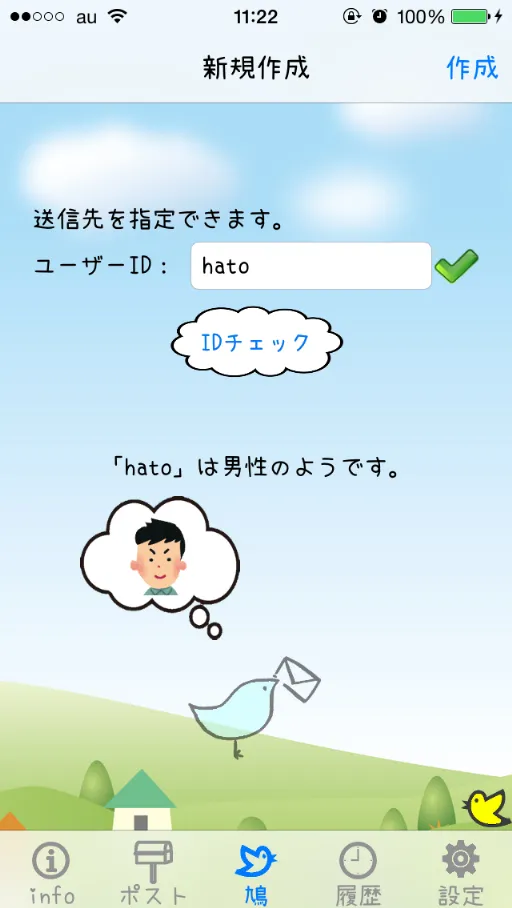Tap the IDチェック cloud button

pos(257,342)
